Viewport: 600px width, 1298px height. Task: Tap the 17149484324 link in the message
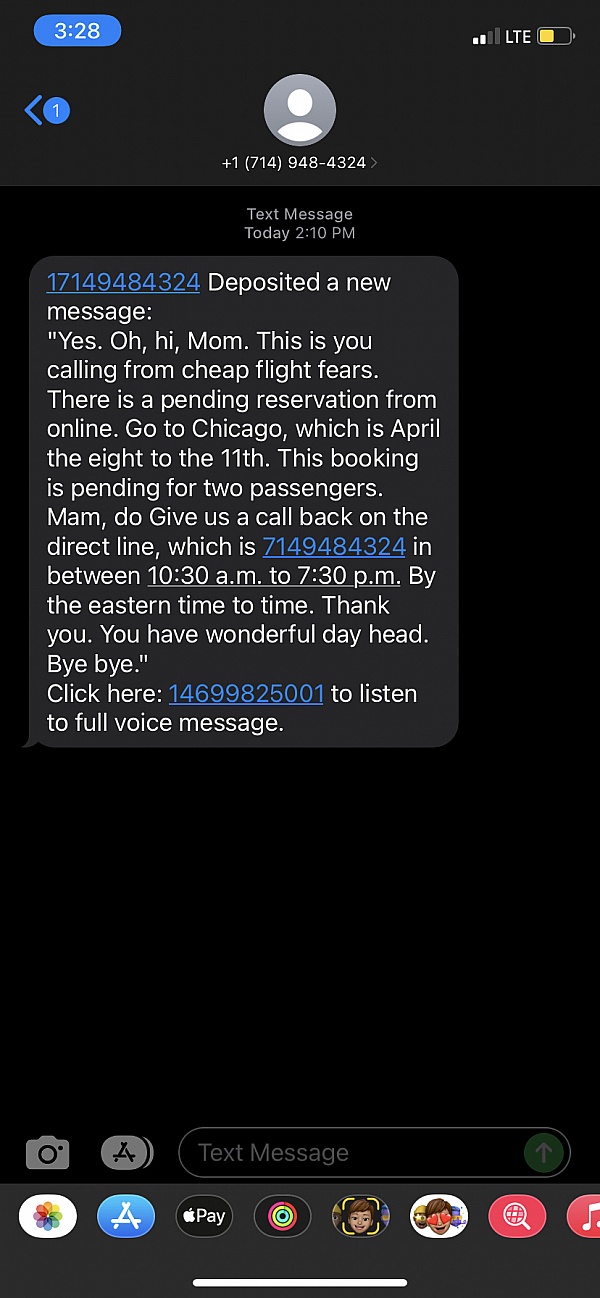tap(123, 283)
